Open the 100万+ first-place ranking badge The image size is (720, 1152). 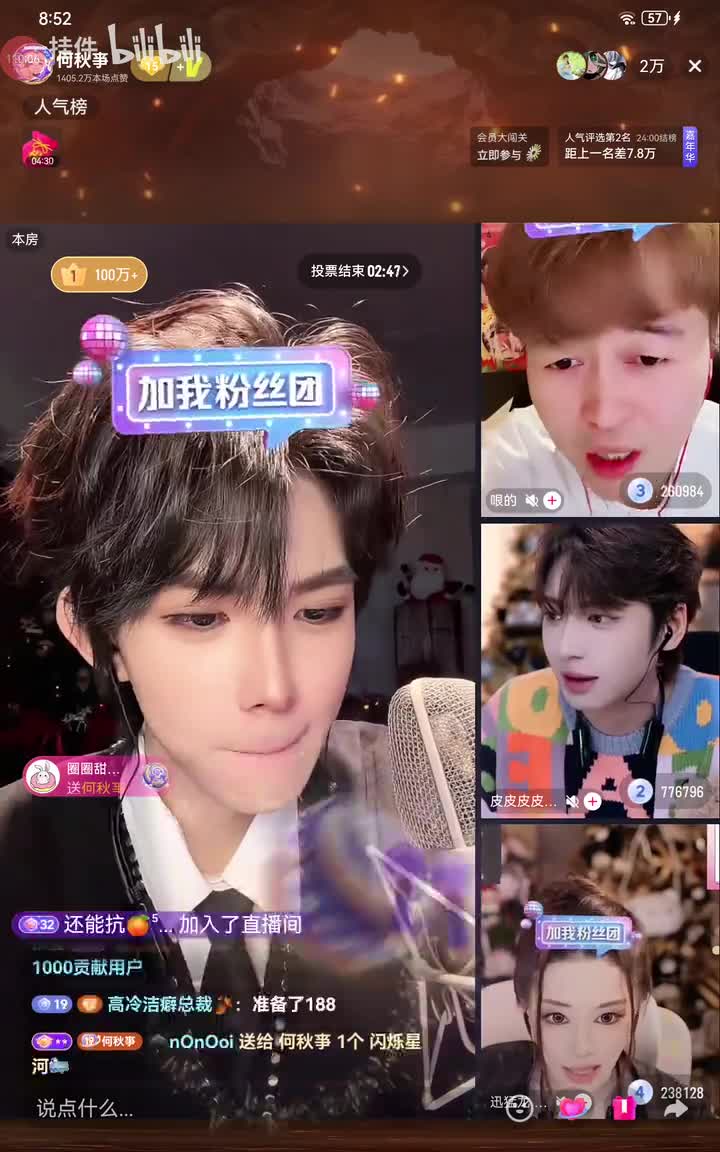(99, 274)
